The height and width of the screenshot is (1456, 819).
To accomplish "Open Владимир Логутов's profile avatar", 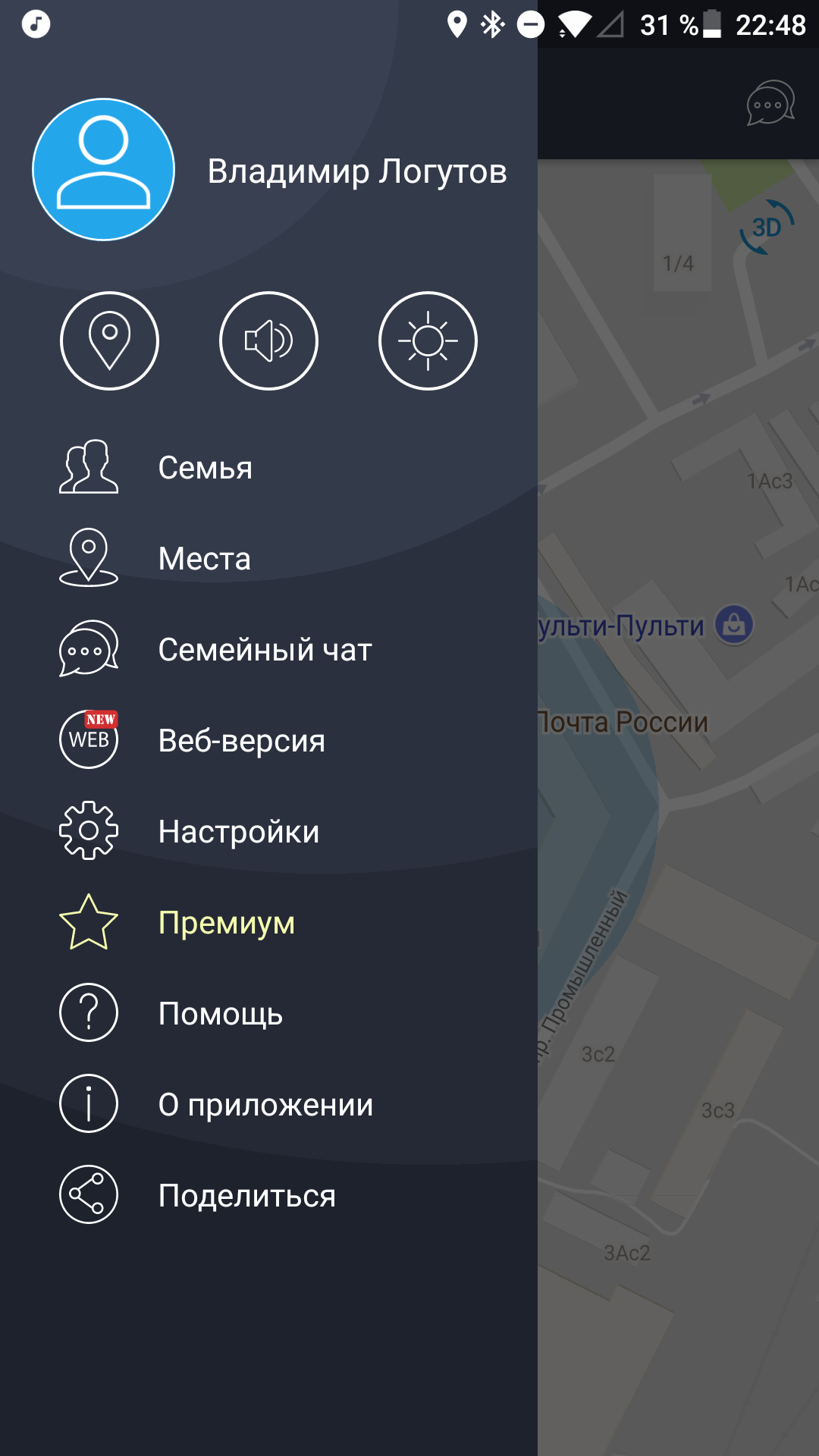I will (104, 170).
